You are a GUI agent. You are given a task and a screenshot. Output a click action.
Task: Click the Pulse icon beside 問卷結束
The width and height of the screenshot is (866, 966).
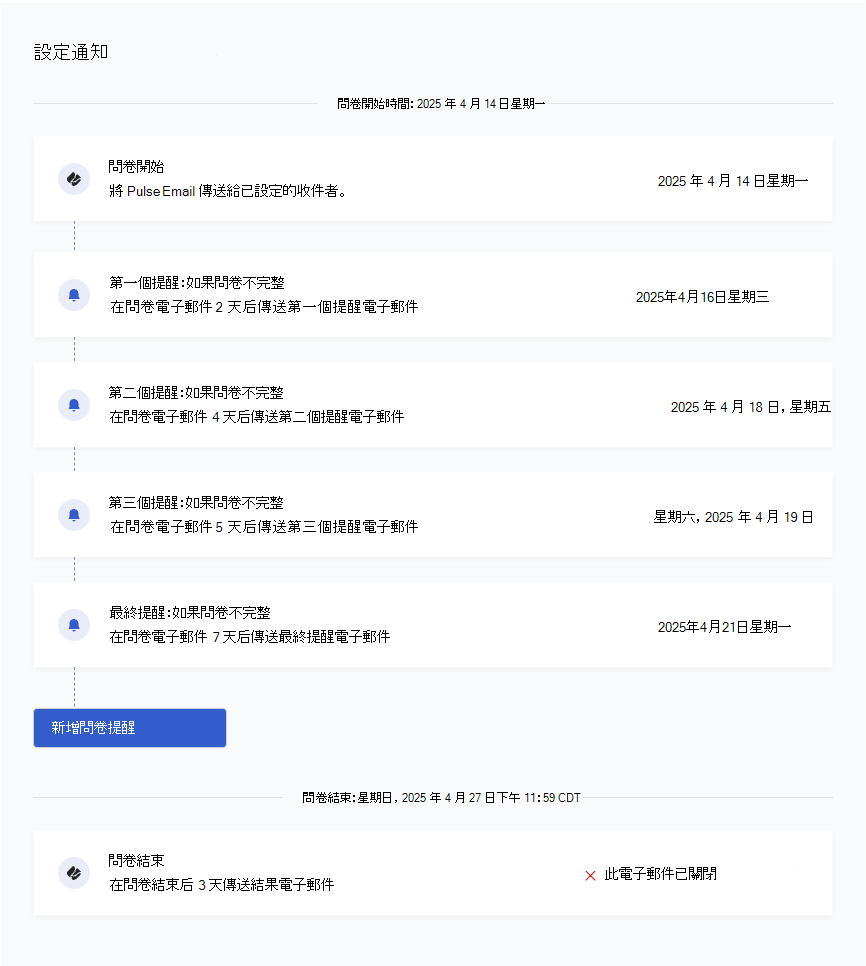73,872
